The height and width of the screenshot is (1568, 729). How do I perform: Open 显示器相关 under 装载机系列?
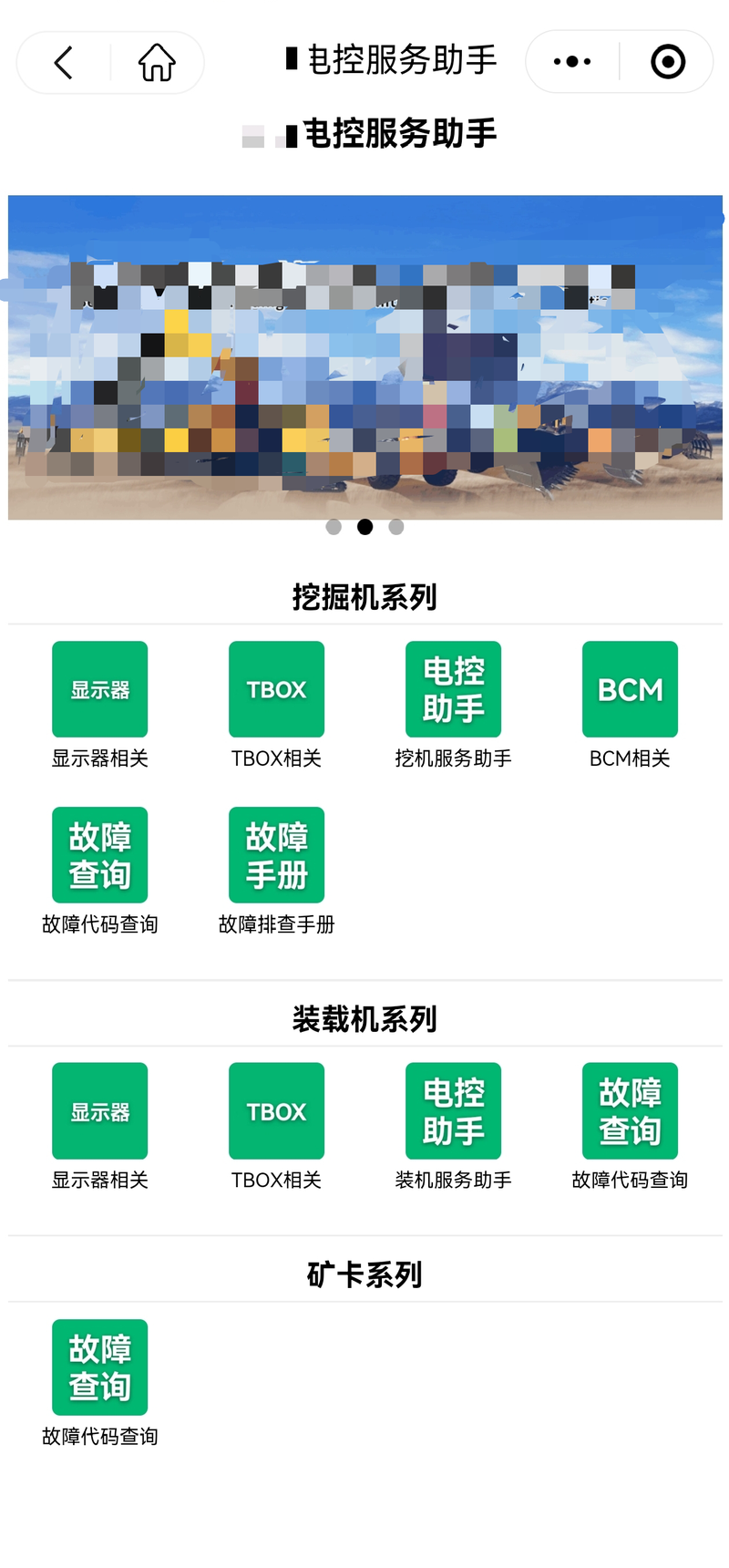click(99, 1111)
